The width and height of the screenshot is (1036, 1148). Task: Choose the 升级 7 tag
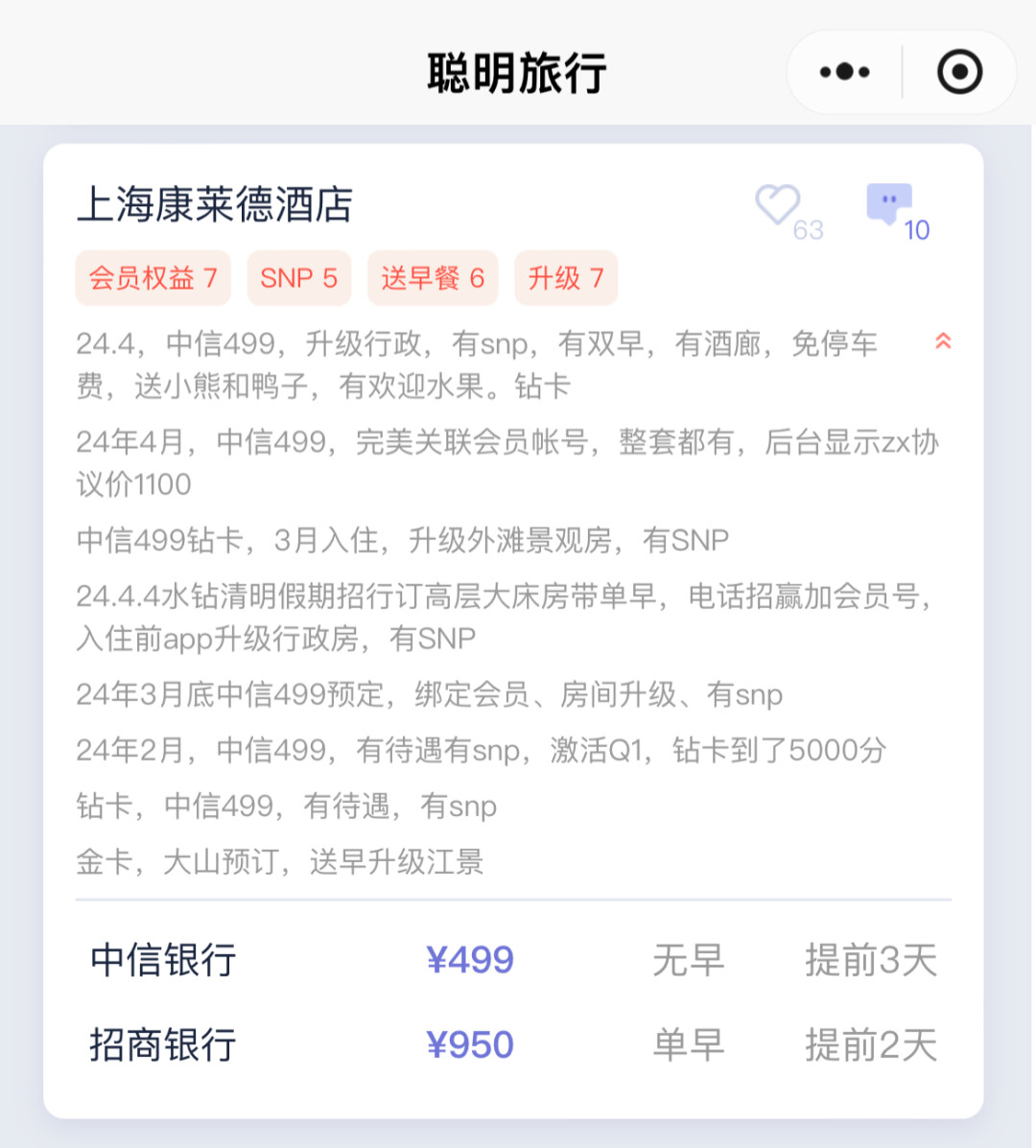point(566,278)
